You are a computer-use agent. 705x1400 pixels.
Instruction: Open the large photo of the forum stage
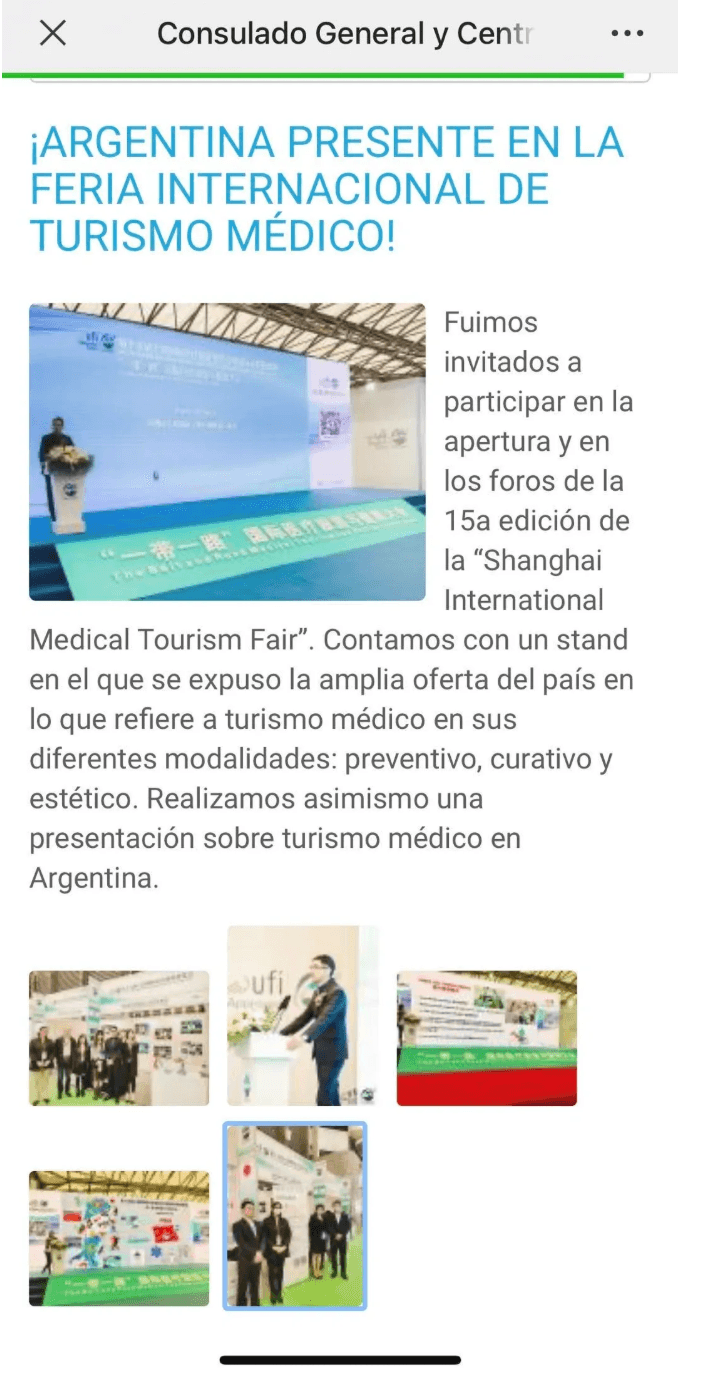(x=227, y=452)
